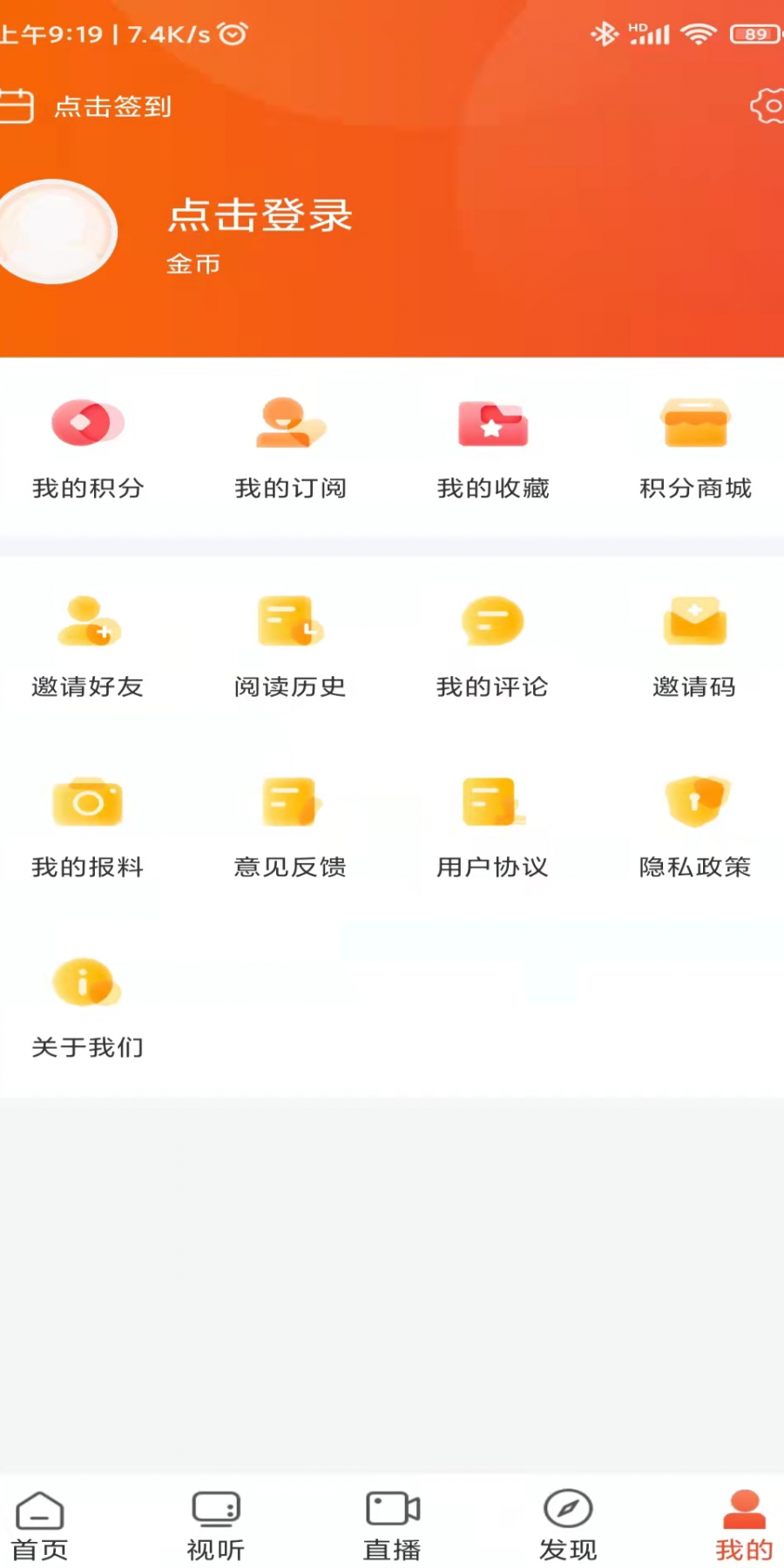Switch to the 发现 tab
Image resolution: width=784 pixels, height=1568 pixels.
click(x=568, y=1526)
